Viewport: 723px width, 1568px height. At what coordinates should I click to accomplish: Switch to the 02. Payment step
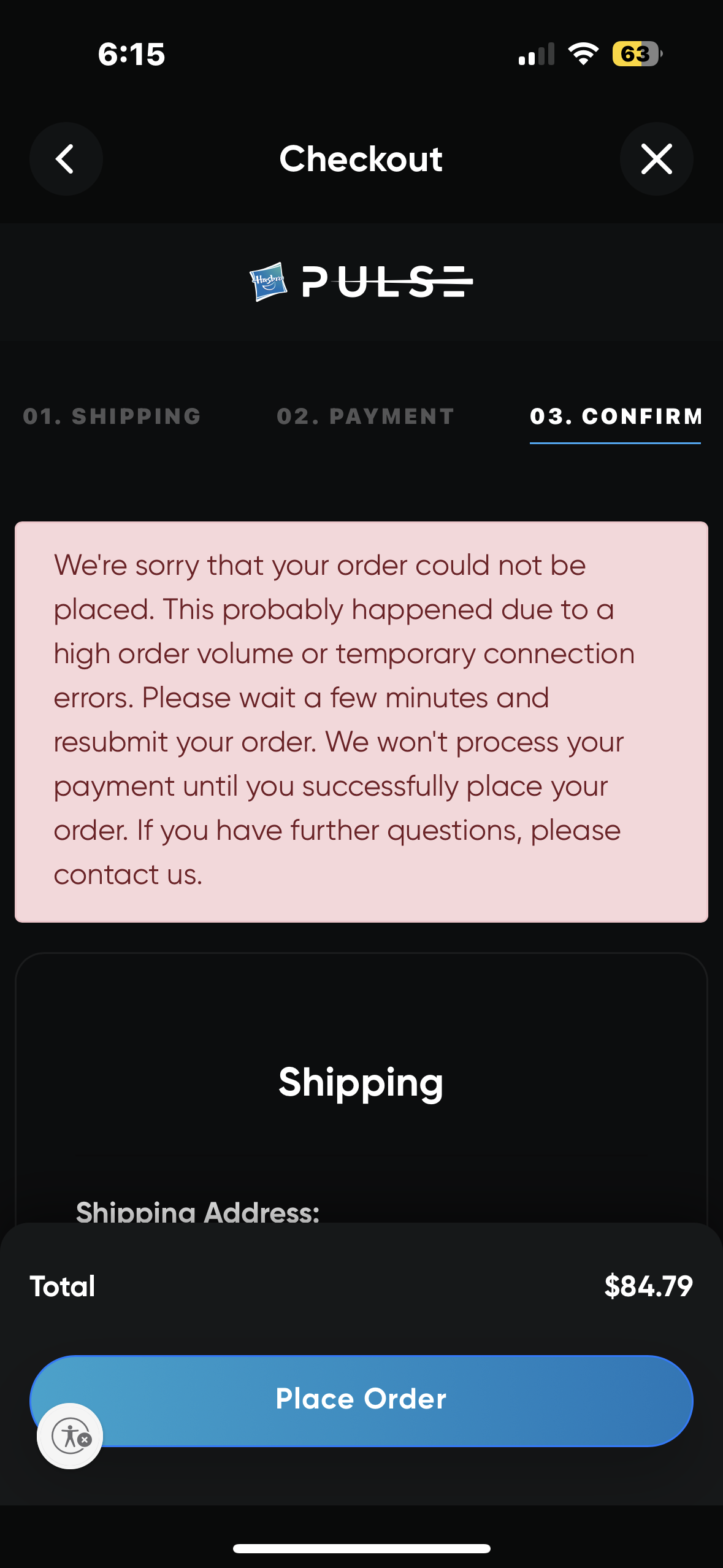(x=365, y=417)
